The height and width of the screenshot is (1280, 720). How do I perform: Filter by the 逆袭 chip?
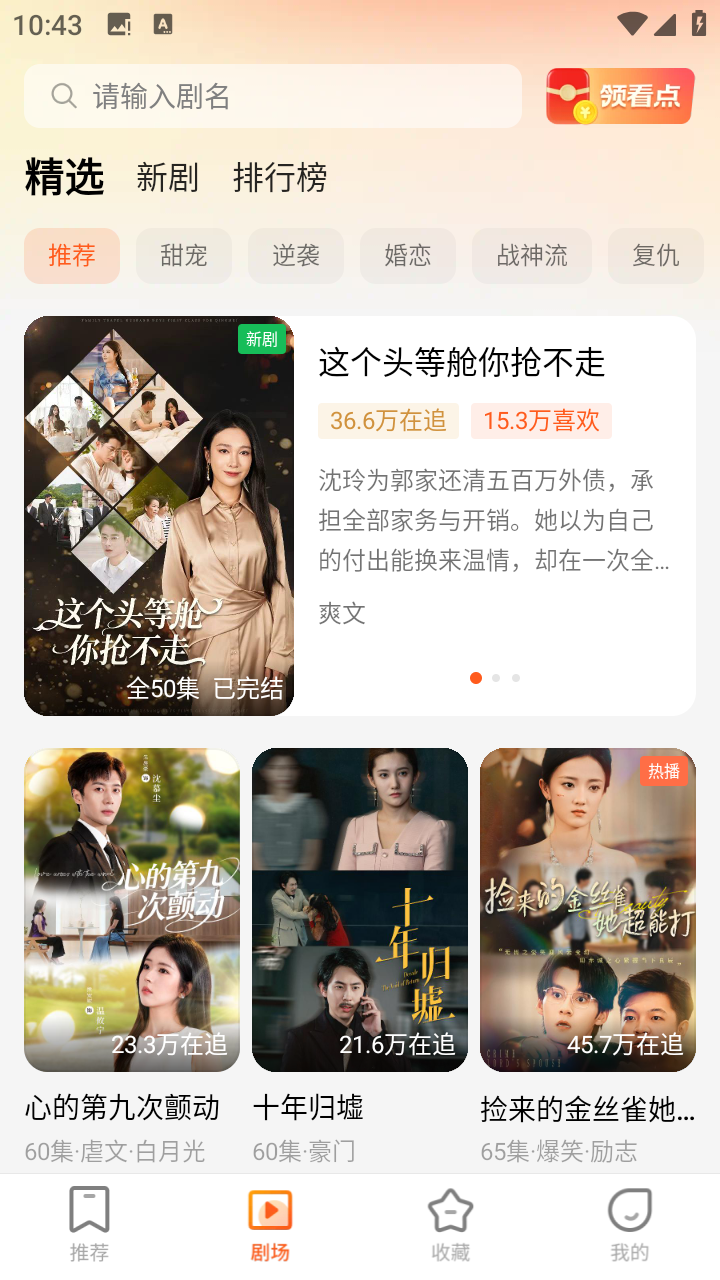[x=296, y=256]
